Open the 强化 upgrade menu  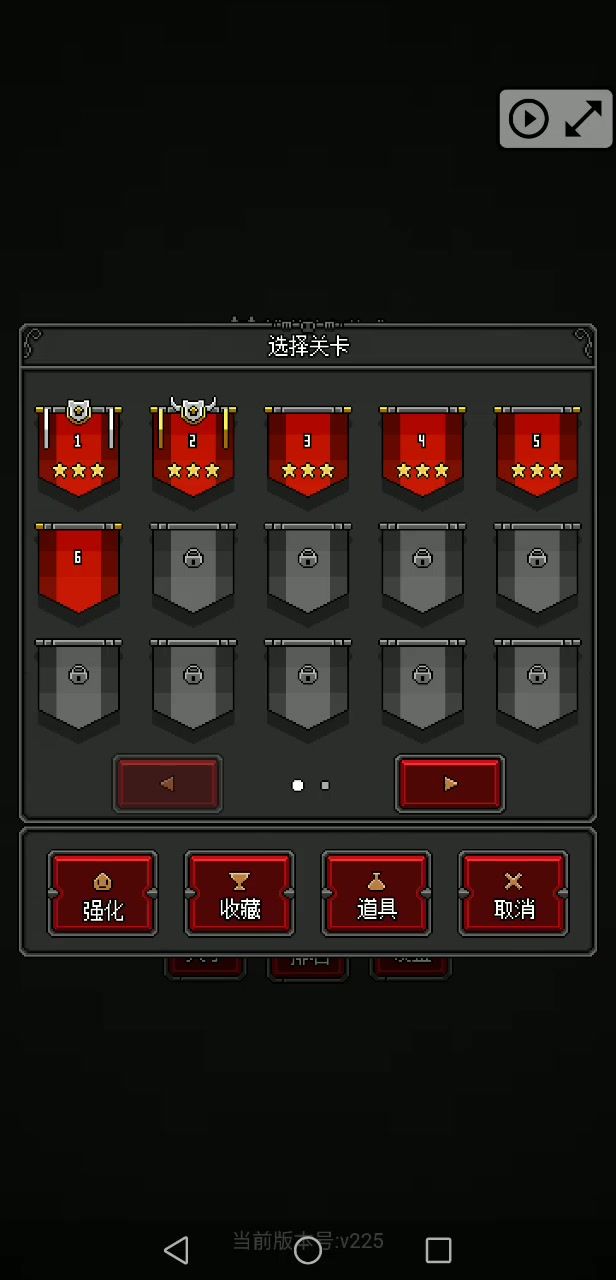click(103, 893)
